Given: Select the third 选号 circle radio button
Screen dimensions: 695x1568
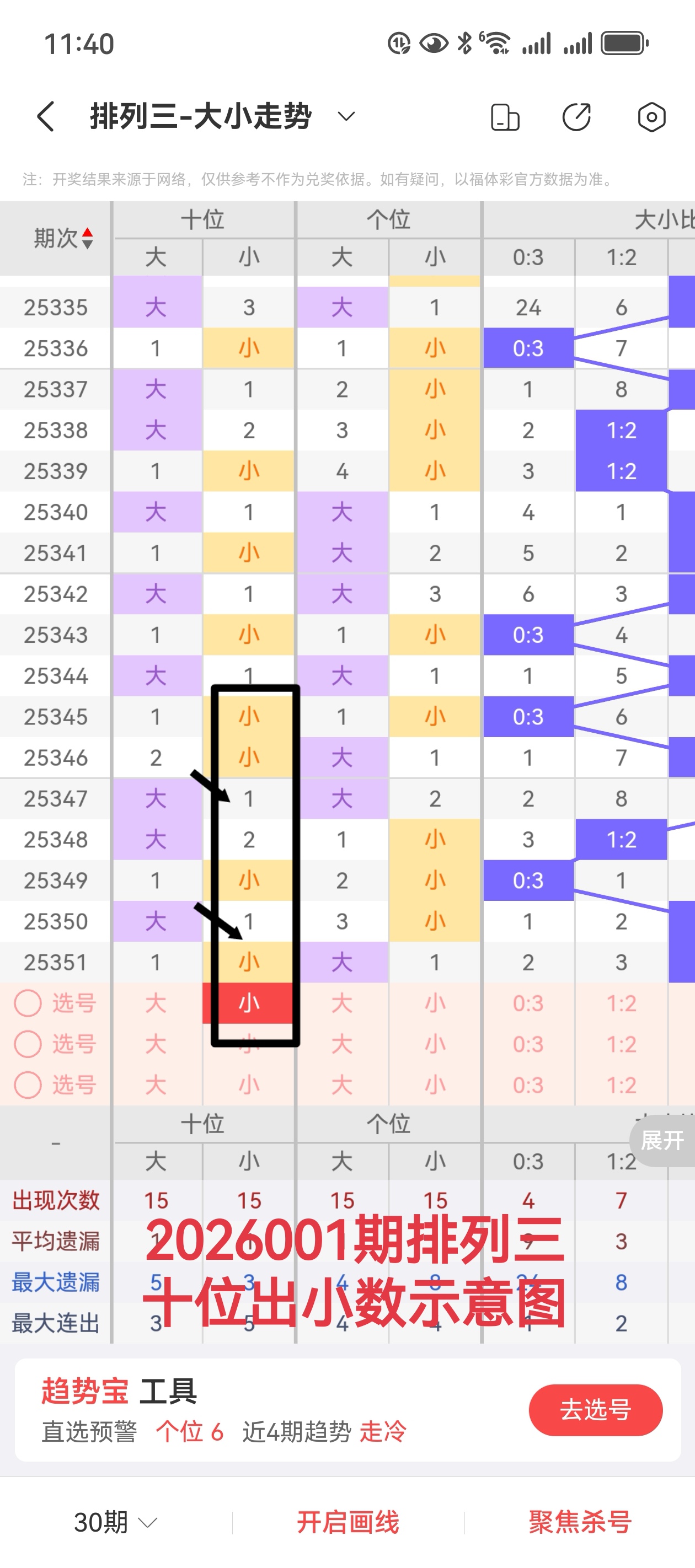Looking at the screenshot, I should [27, 1084].
